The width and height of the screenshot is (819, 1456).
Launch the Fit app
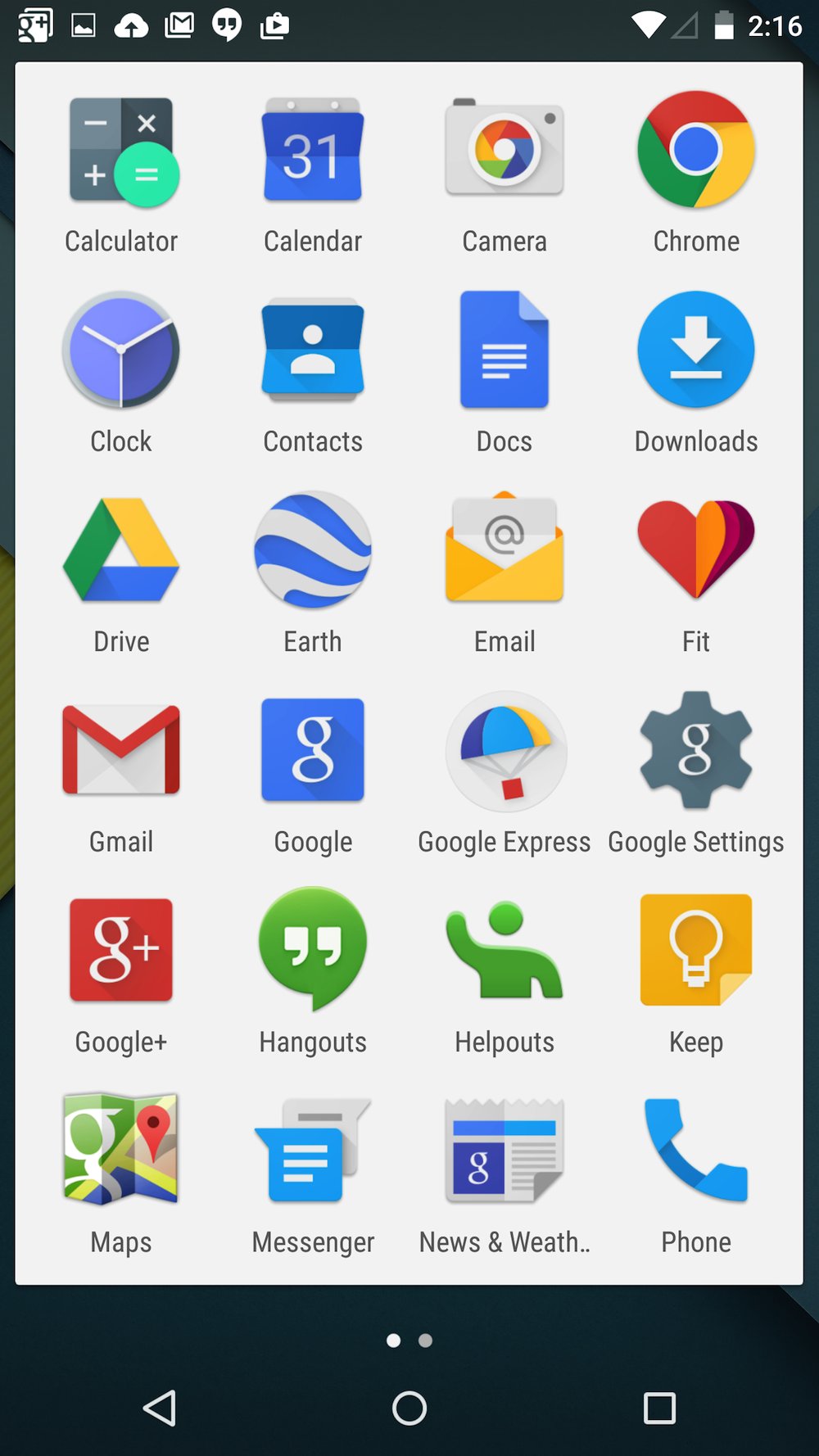click(x=696, y=550)
